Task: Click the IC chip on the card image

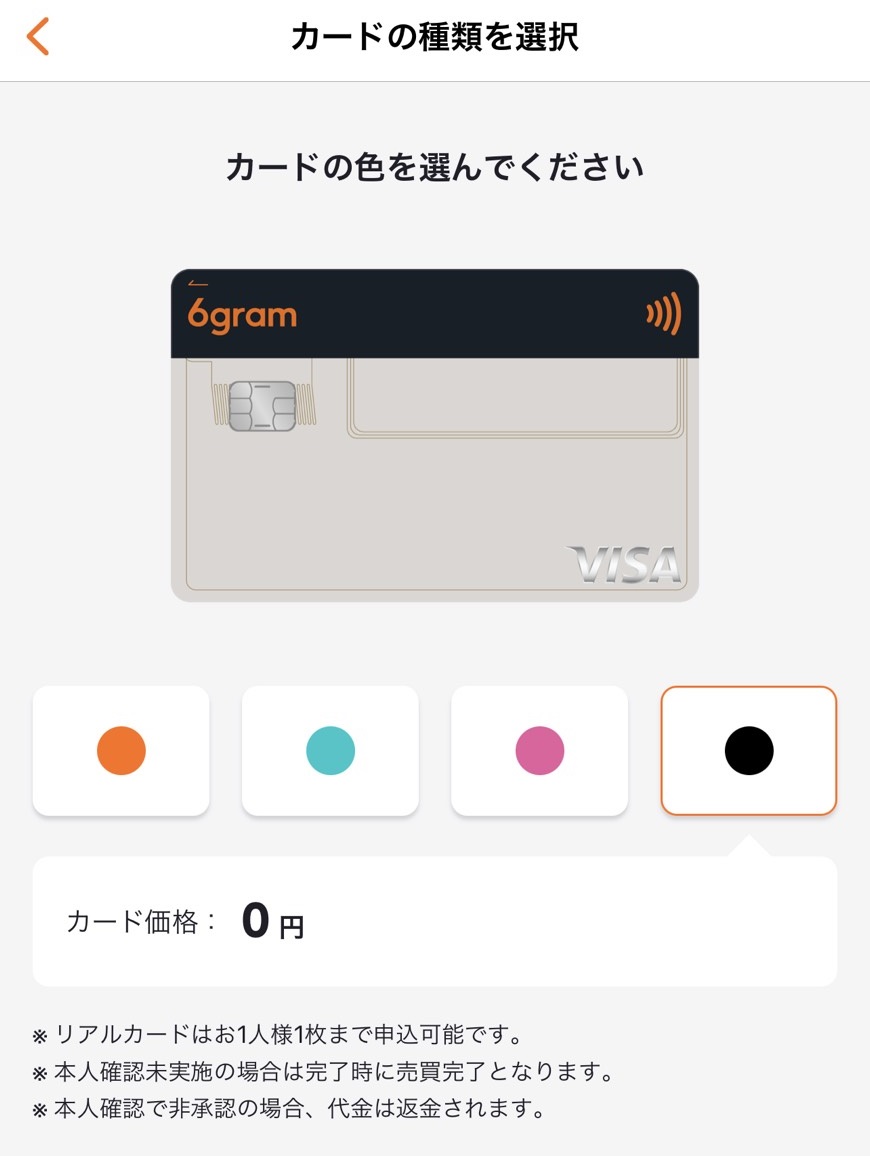Action: click(263, 408)
